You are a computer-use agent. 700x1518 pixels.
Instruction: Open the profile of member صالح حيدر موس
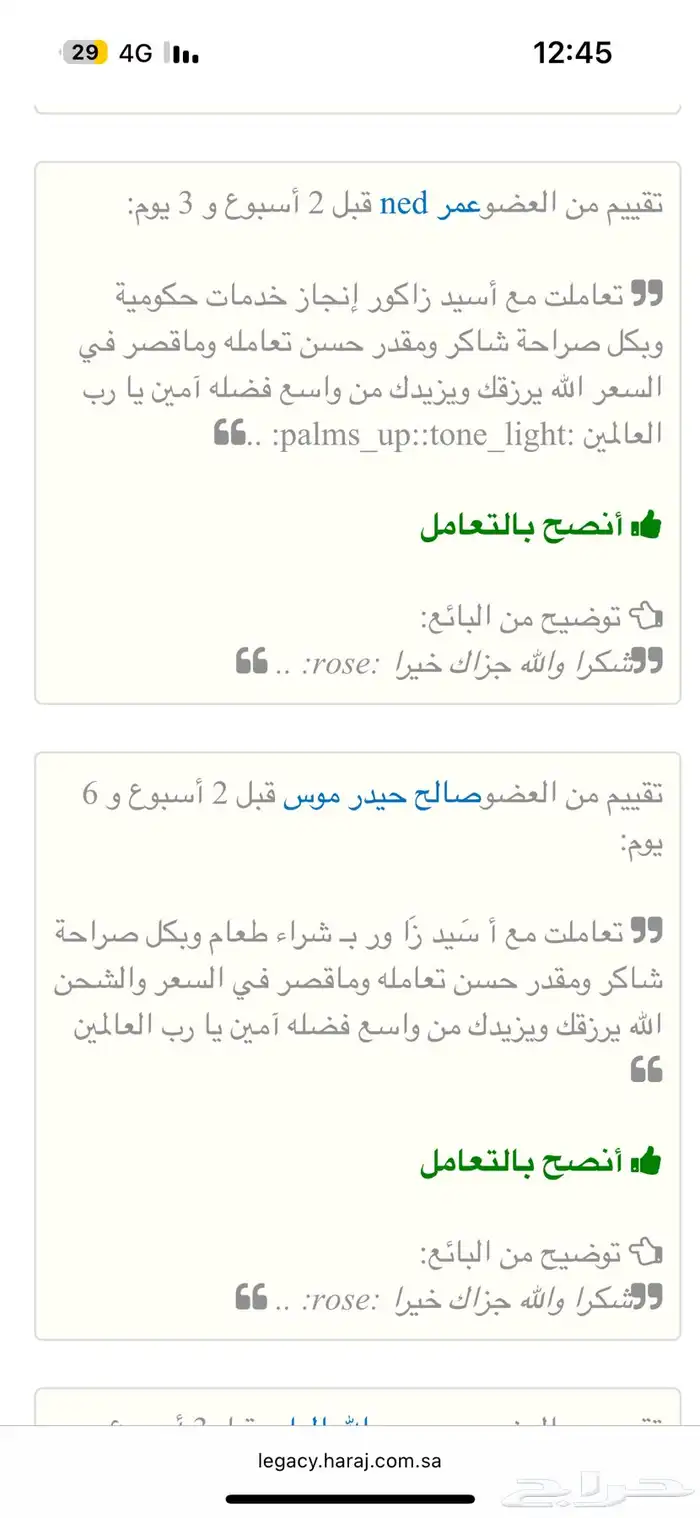tap(382, 795)
